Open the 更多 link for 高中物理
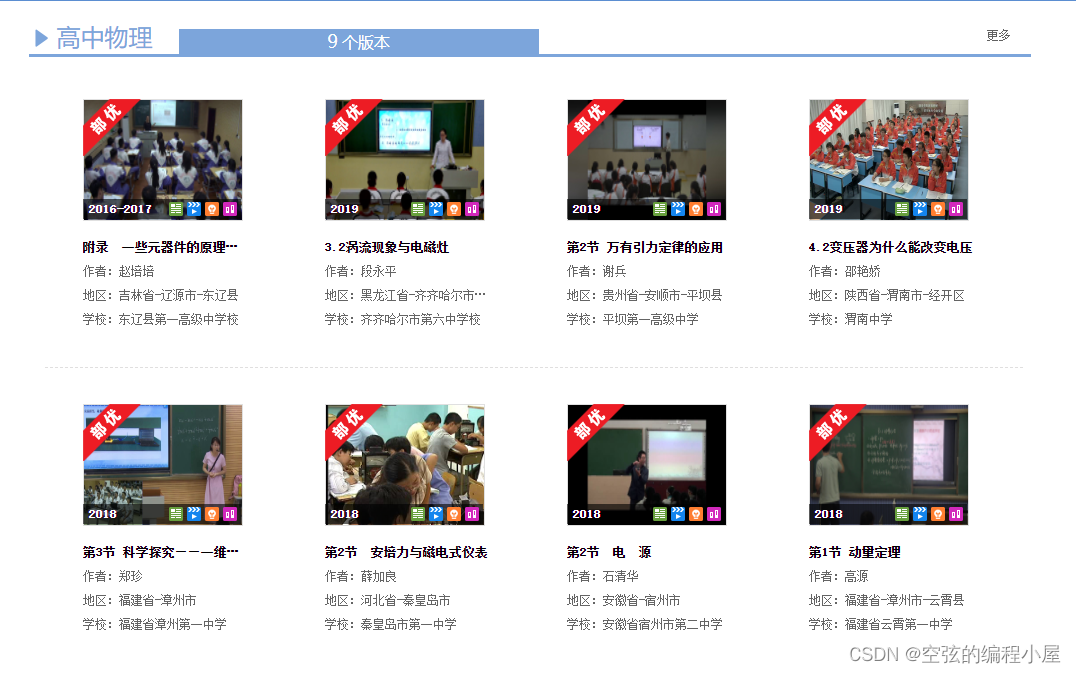This screenshot has width=1076, height=673. [997, 35]
